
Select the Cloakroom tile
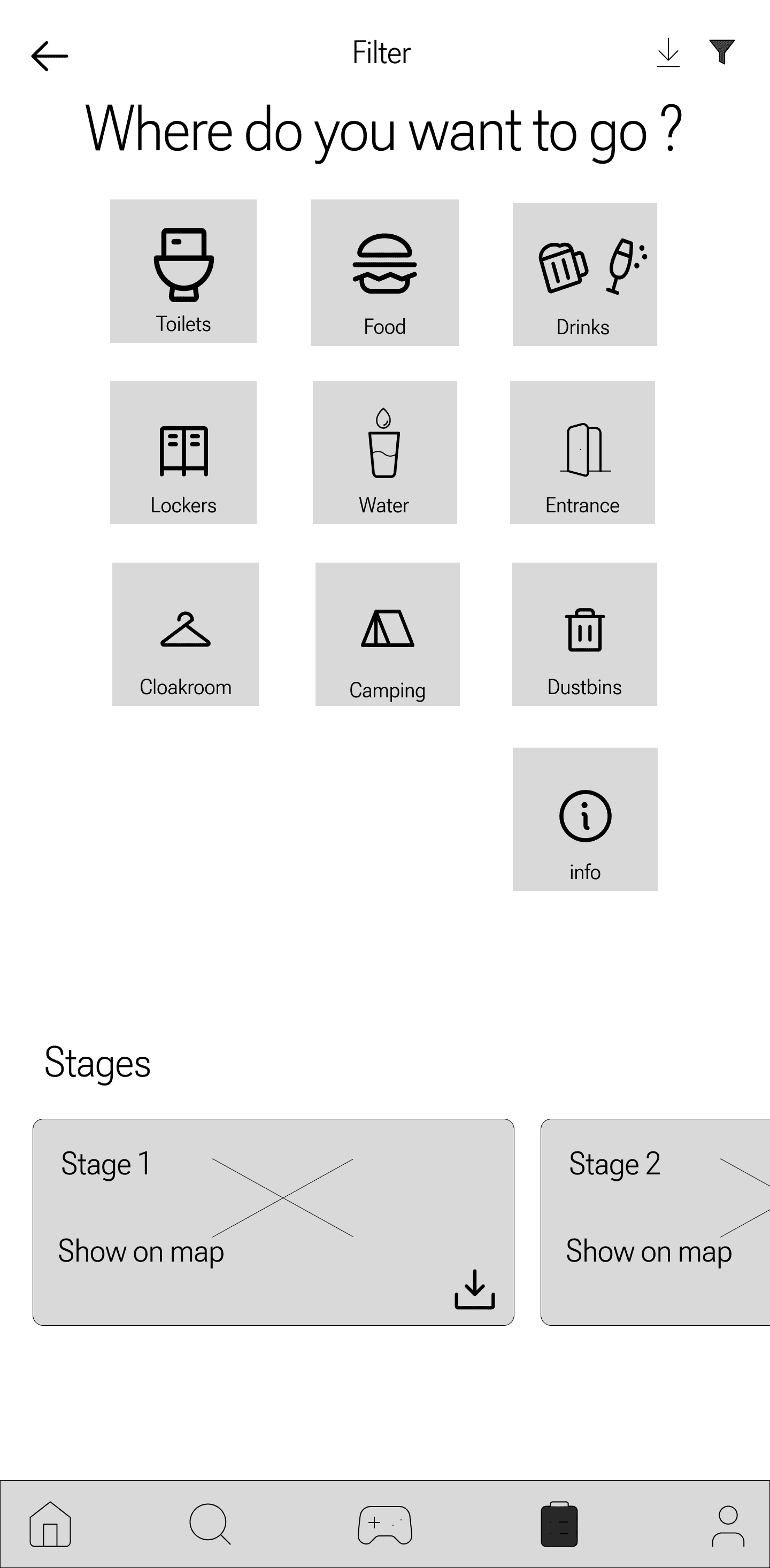(185, 634)
